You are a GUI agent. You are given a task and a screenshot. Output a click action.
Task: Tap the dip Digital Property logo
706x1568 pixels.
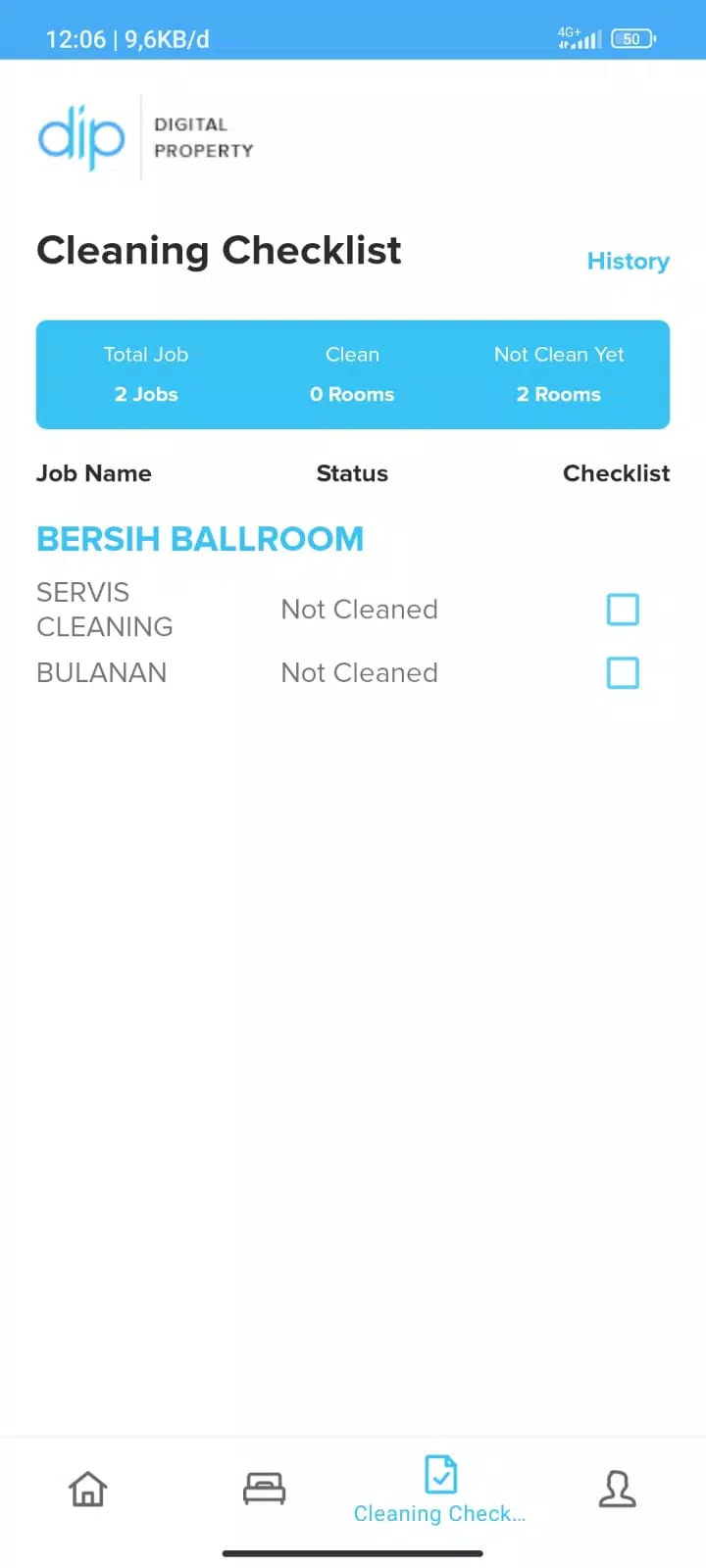tap(145, 137)
